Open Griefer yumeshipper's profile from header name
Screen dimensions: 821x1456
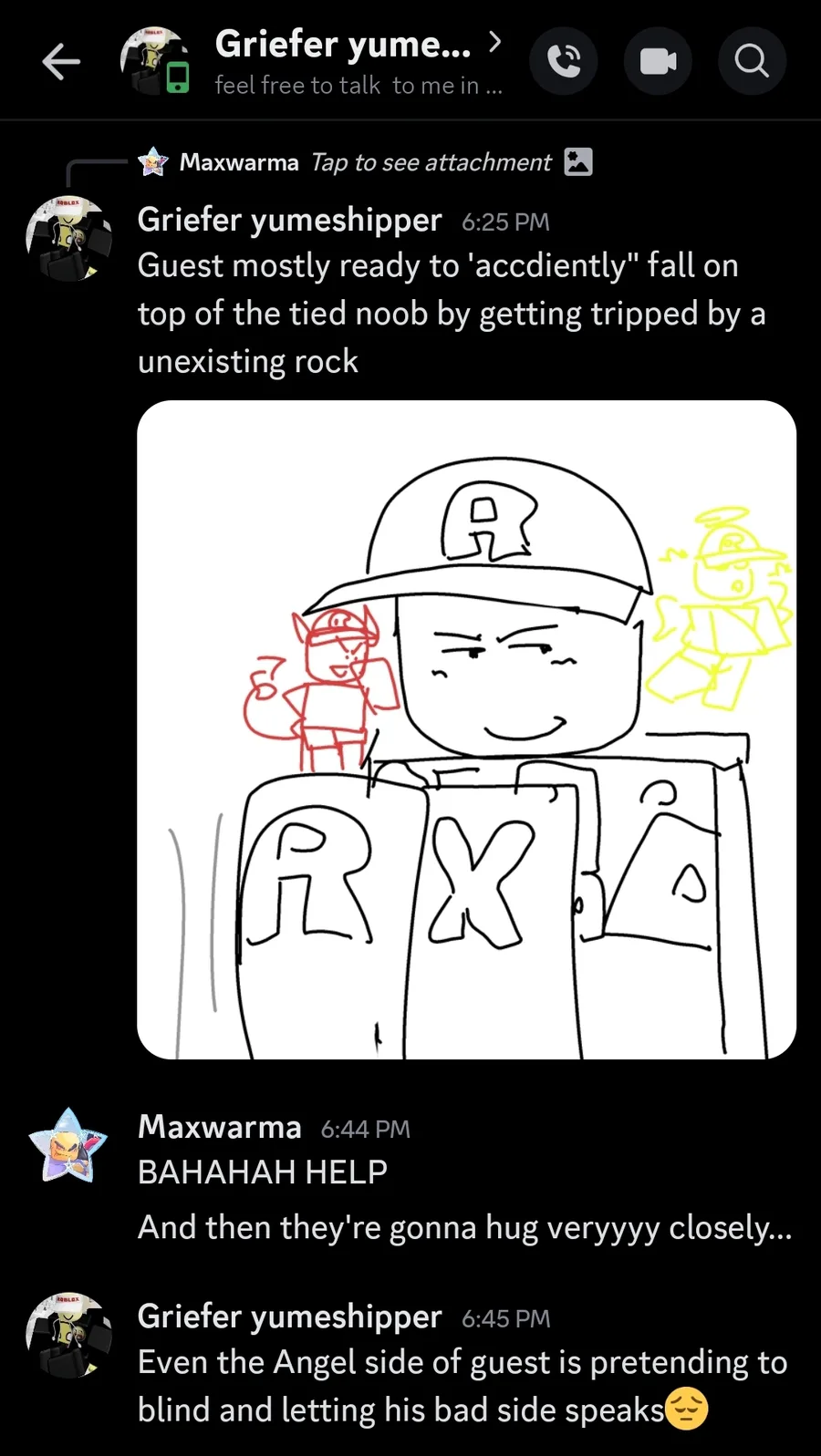tap(343, 44)
